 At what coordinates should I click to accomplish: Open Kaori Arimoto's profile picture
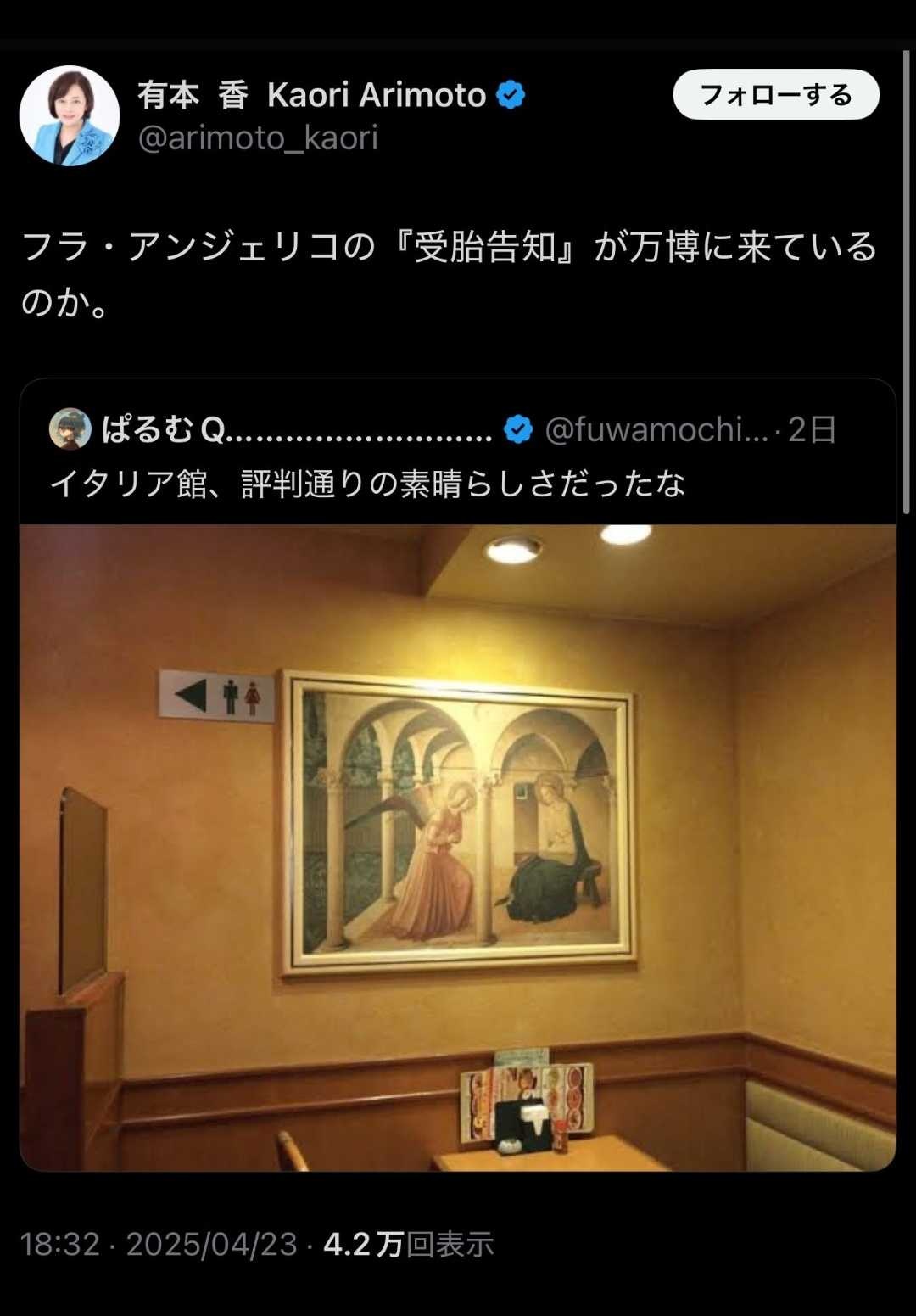point(70,116)
